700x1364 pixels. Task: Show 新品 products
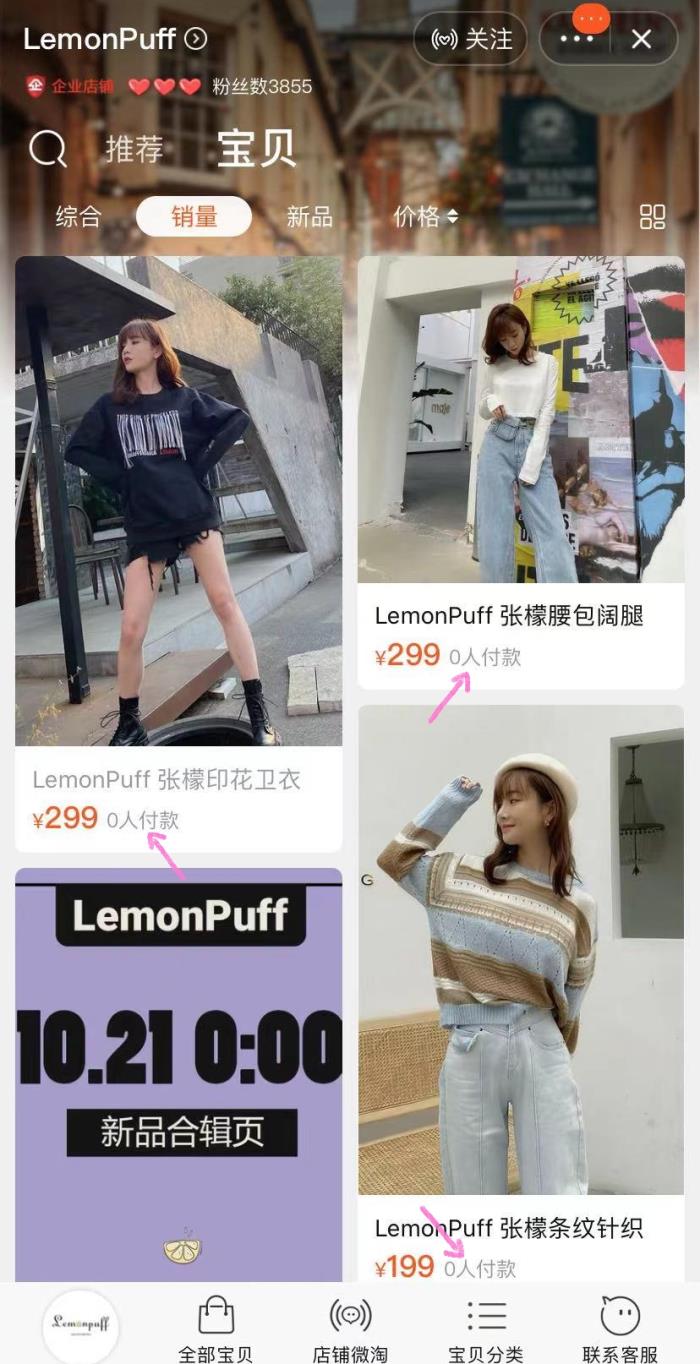(x=309, y=216)
